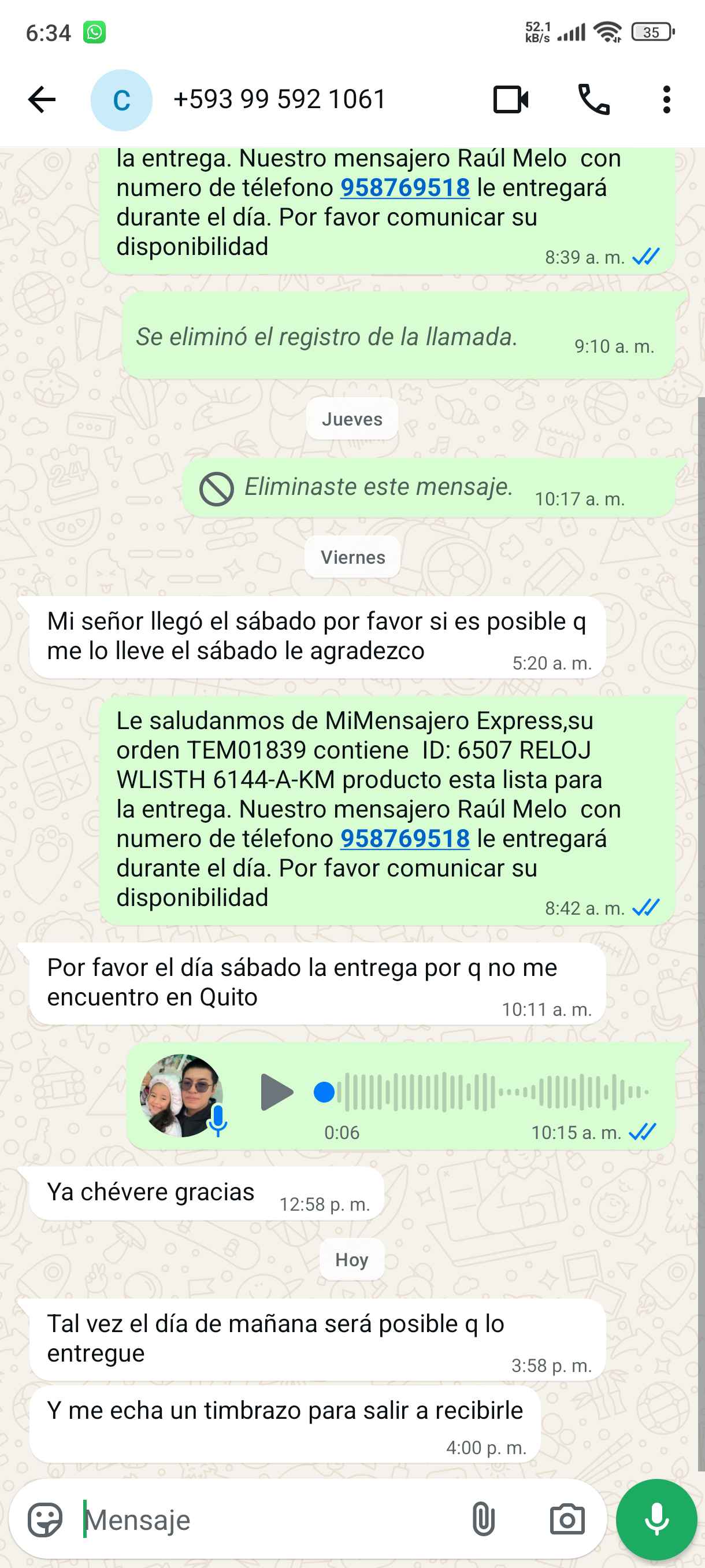This screenshot has height=1568, width=705.
Task: Start a video call
Action: tap(510, 100)
